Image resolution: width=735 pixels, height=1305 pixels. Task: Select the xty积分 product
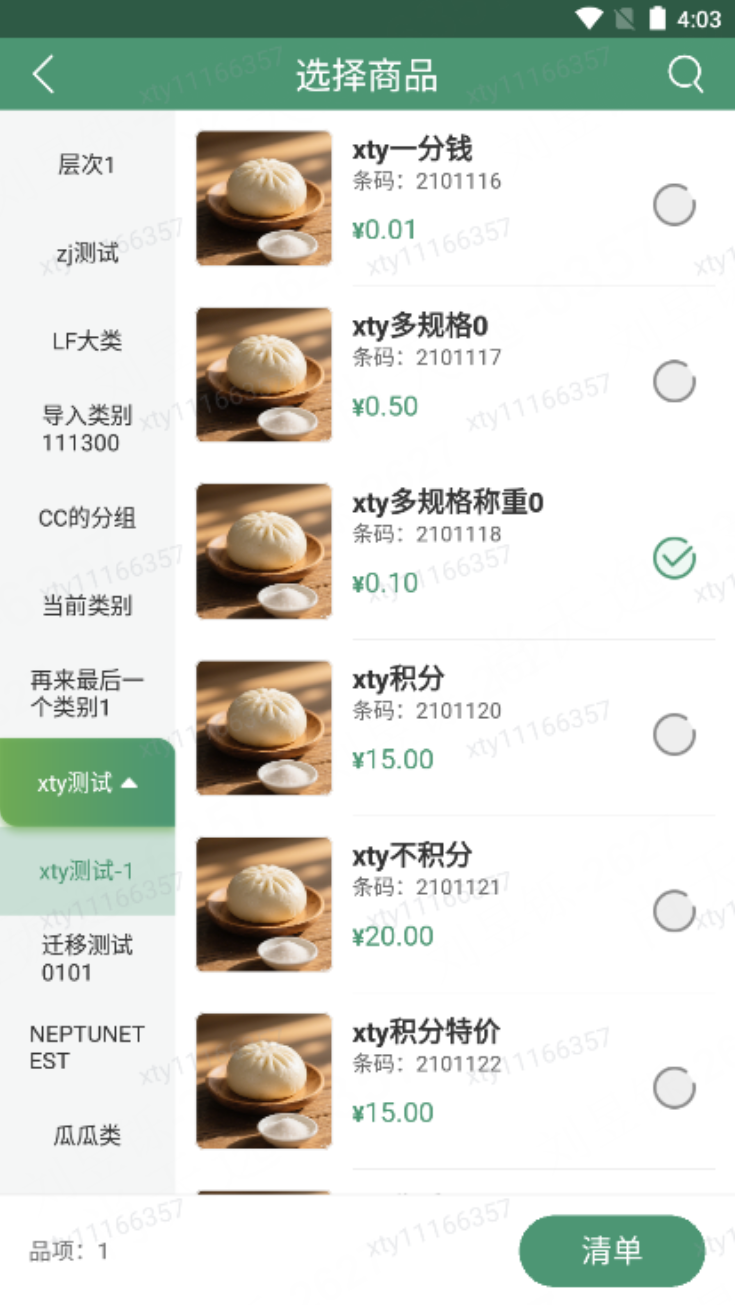click(x=674, y=735)
